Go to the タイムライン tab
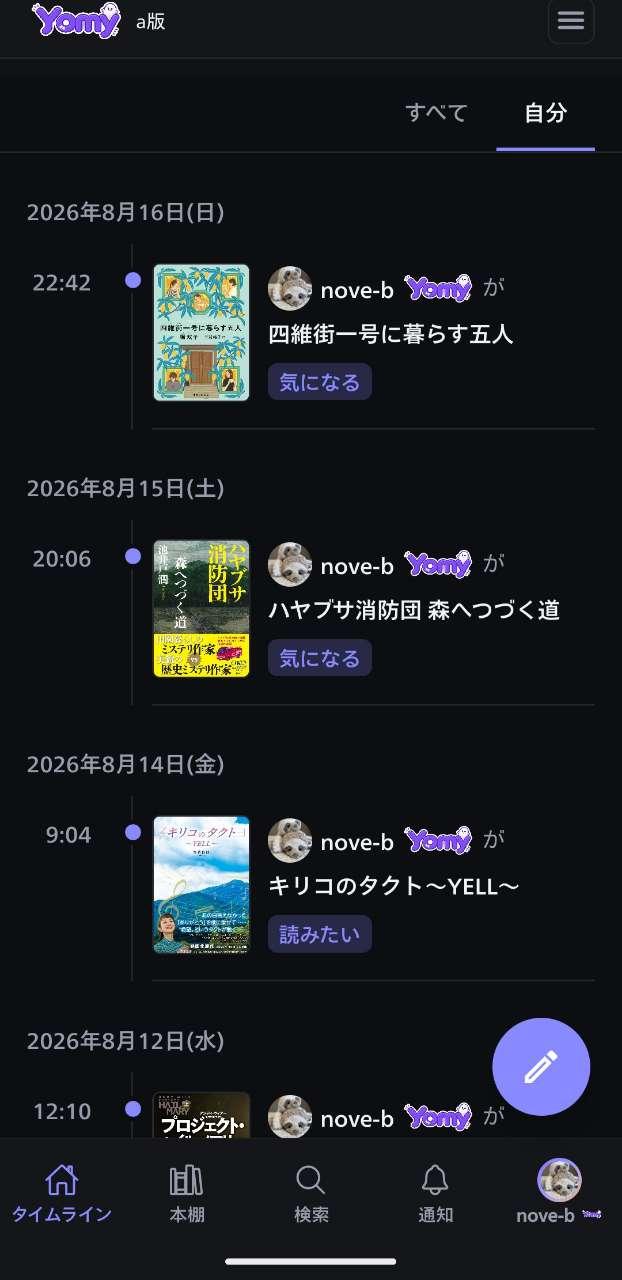 (62, 1194)
